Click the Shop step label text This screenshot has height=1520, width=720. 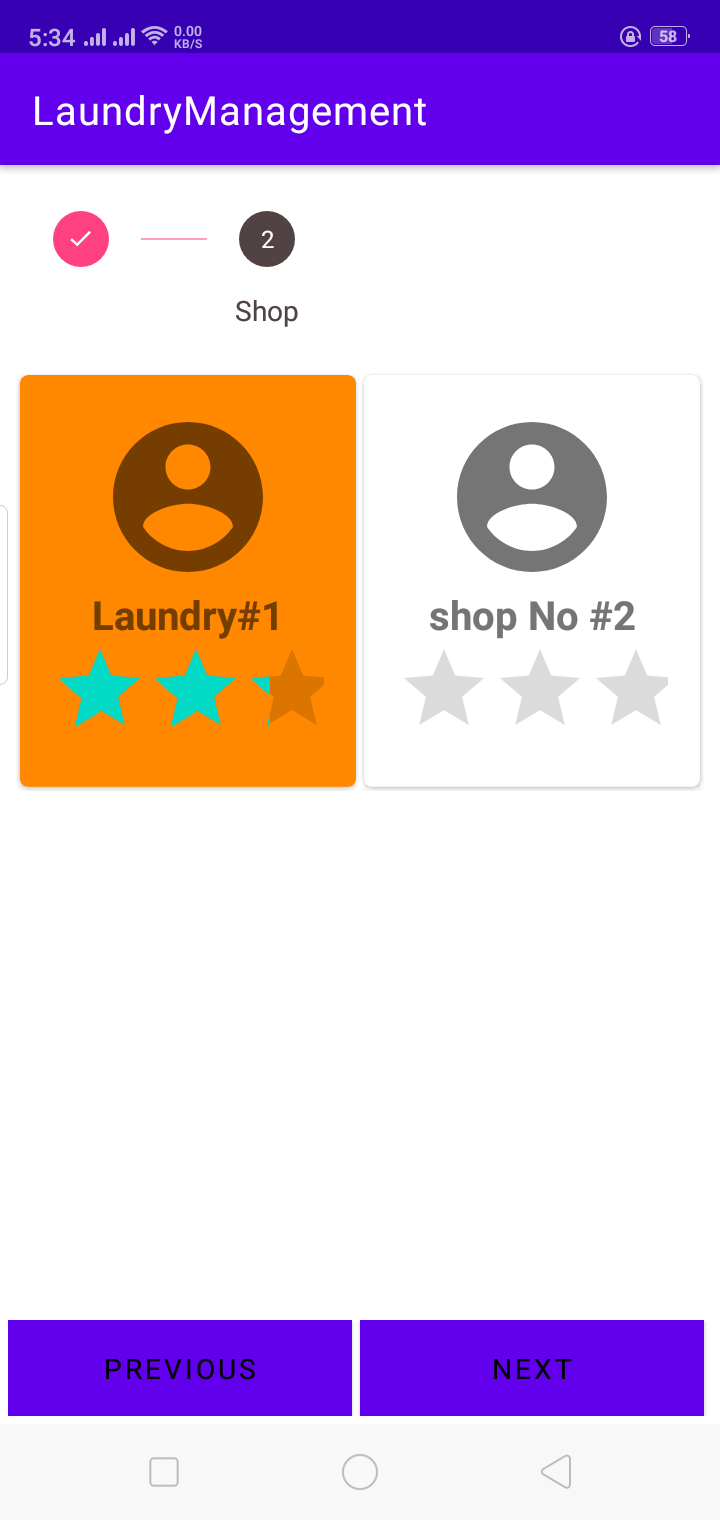[x=266, y=311]
